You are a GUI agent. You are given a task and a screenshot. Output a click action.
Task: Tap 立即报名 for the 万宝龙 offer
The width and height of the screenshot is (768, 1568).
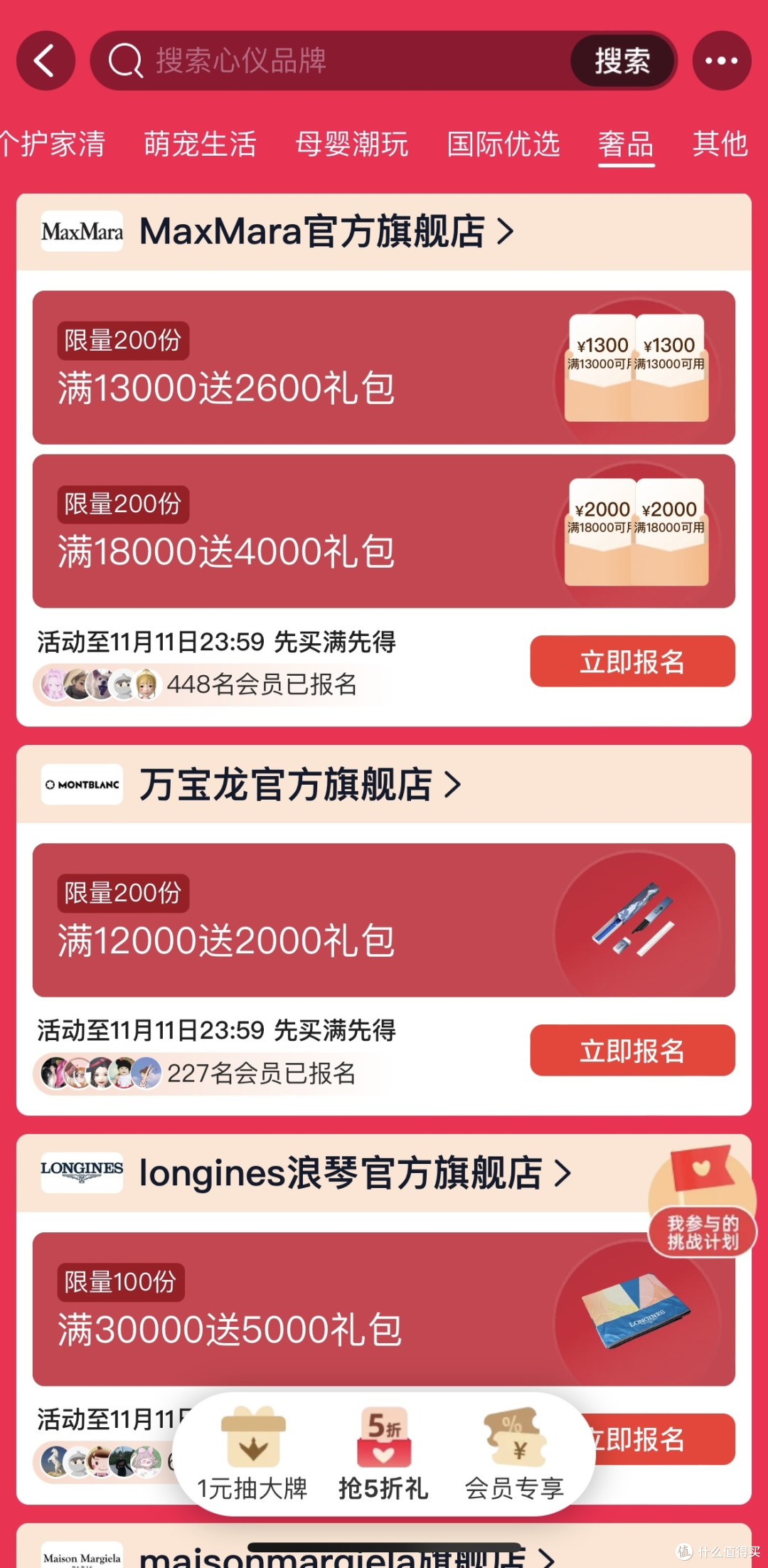(632, 1050)
